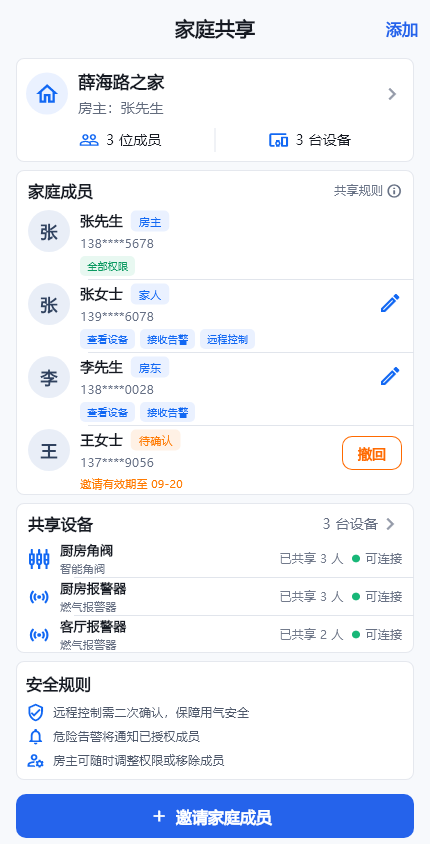Tap 邀请家庭成员 button
Screen dimensions: 430x844
click(x=215, y=816)
